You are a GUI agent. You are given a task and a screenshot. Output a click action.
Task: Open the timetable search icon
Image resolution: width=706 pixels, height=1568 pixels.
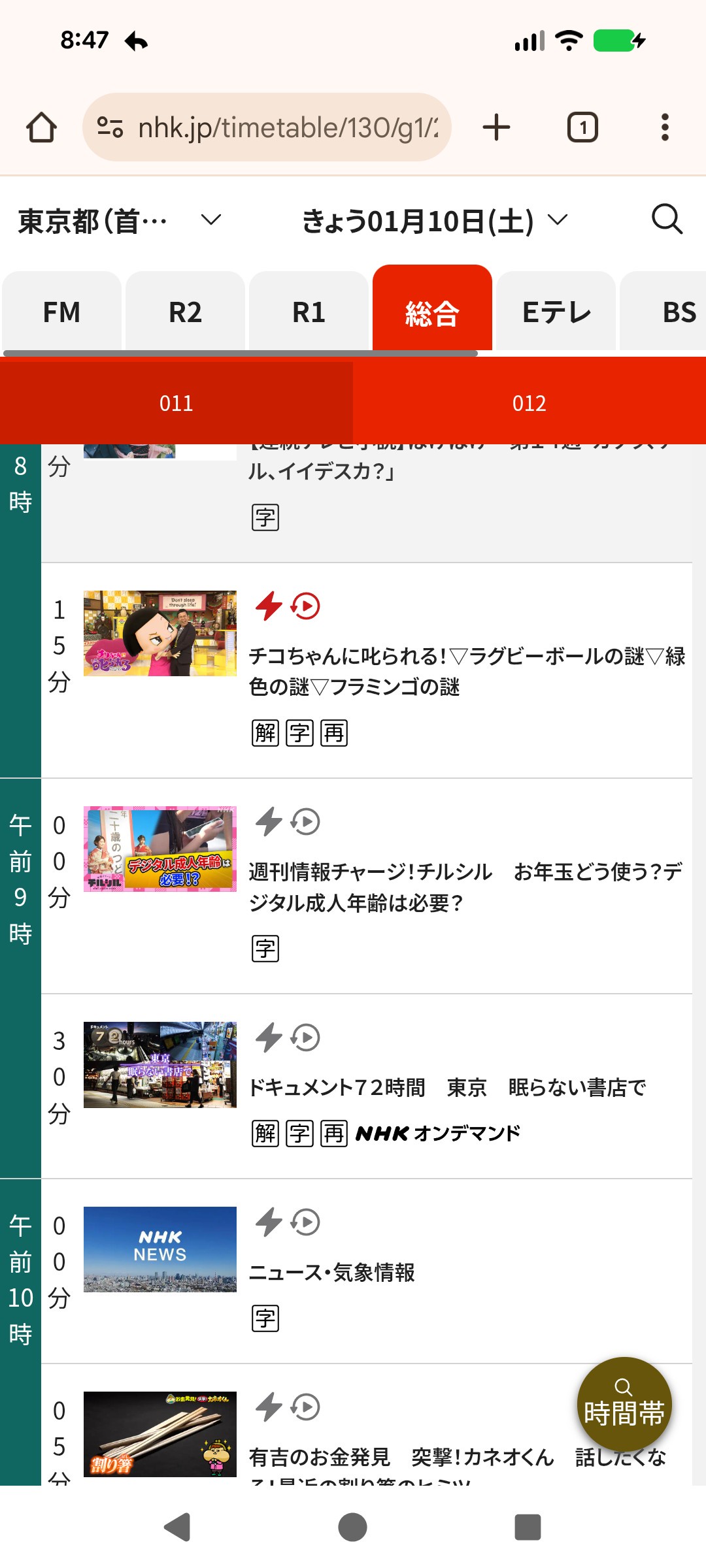(667, 219)
